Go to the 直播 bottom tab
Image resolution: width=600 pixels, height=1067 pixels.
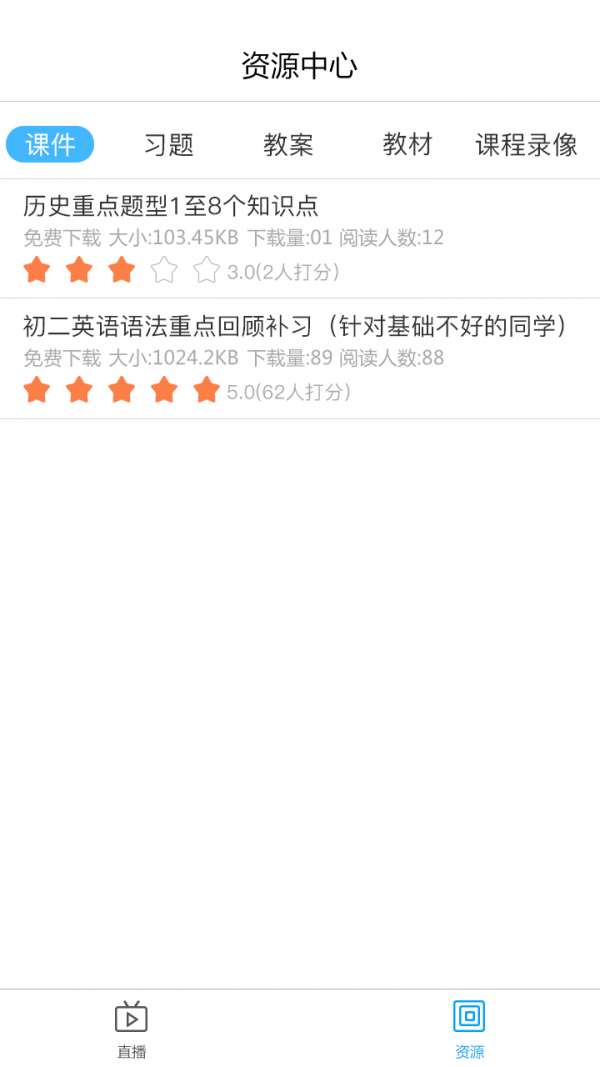pyautogui.click(x=131, y=1029)
